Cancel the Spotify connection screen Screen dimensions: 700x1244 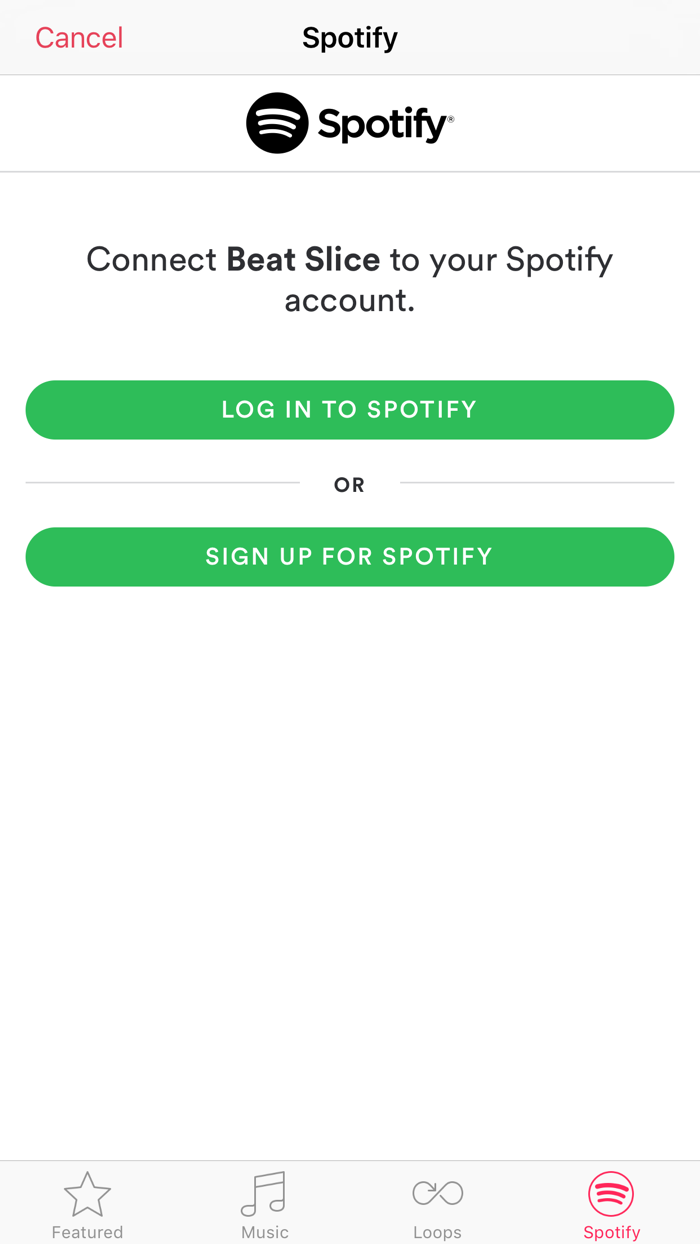79,38
